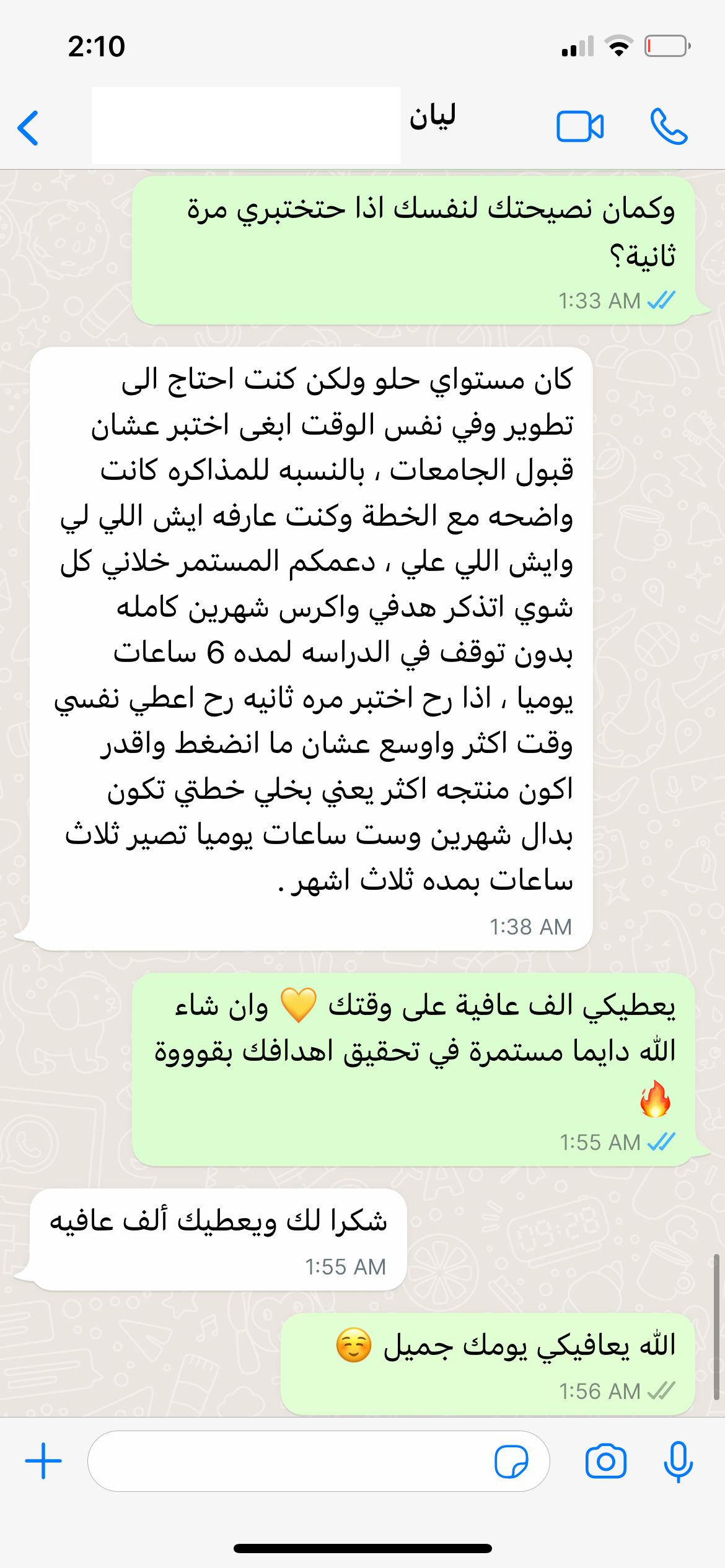Go back to the chats list
The image size is (725, 1568).
click(x=29, y=128)
